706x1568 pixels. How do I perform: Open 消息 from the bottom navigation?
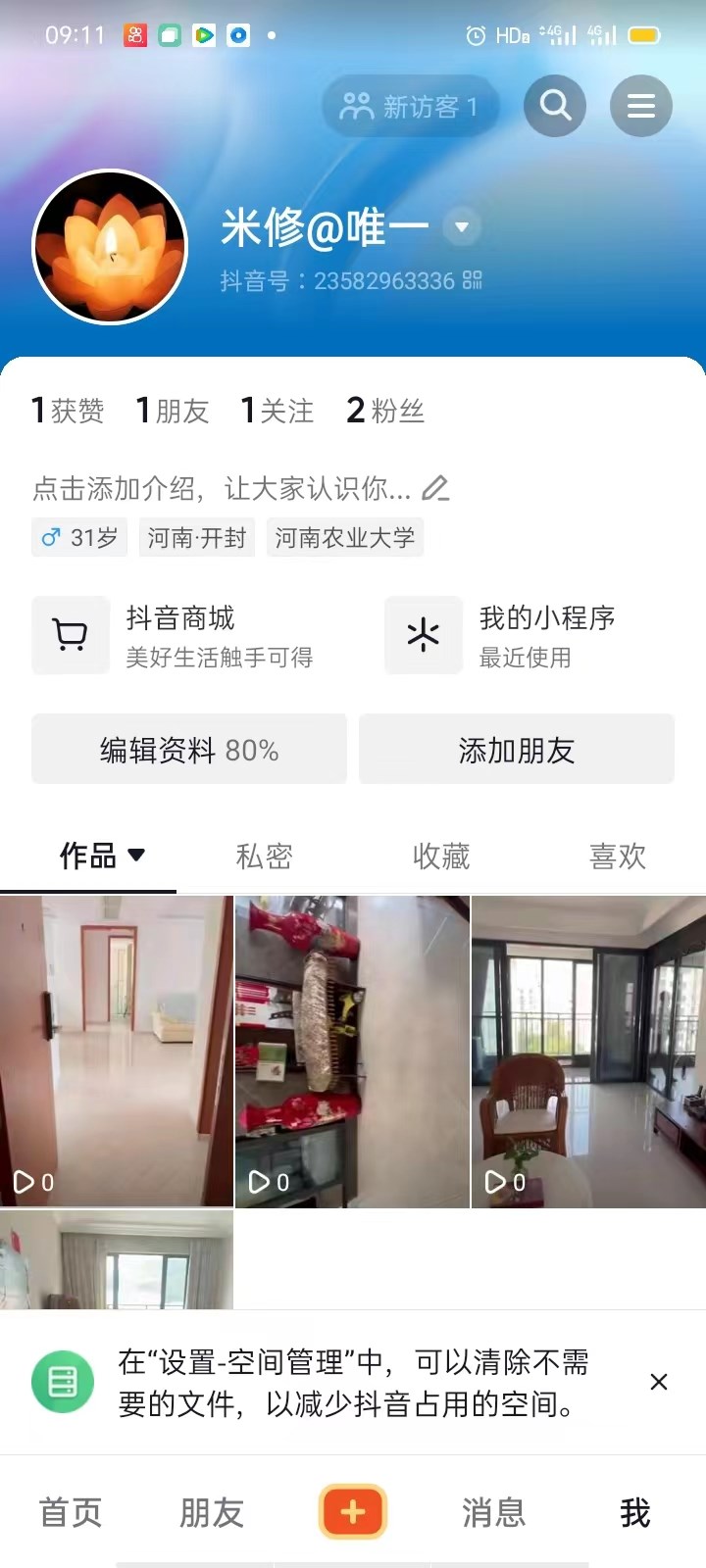click(x=492, y=1513)
